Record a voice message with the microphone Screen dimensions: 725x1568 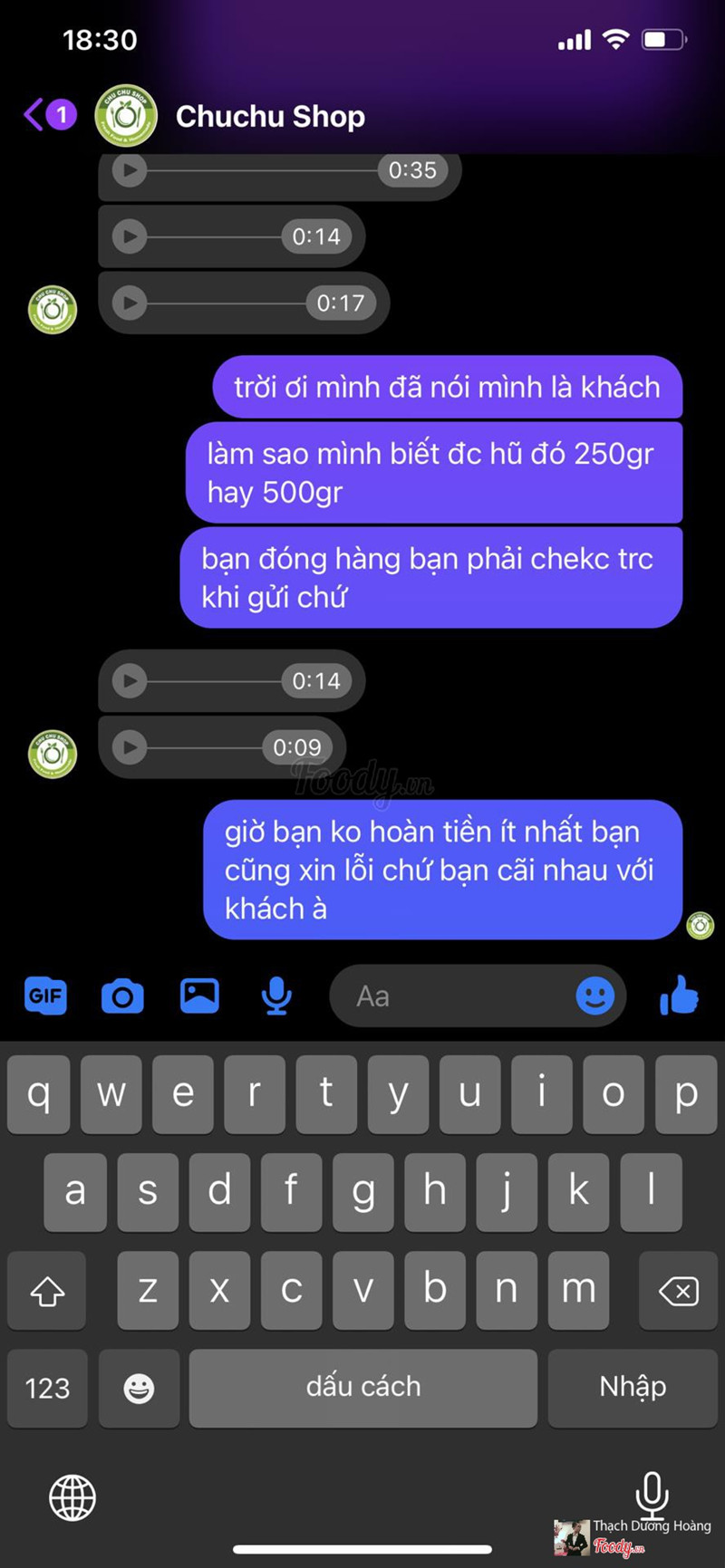click(276, 996)
